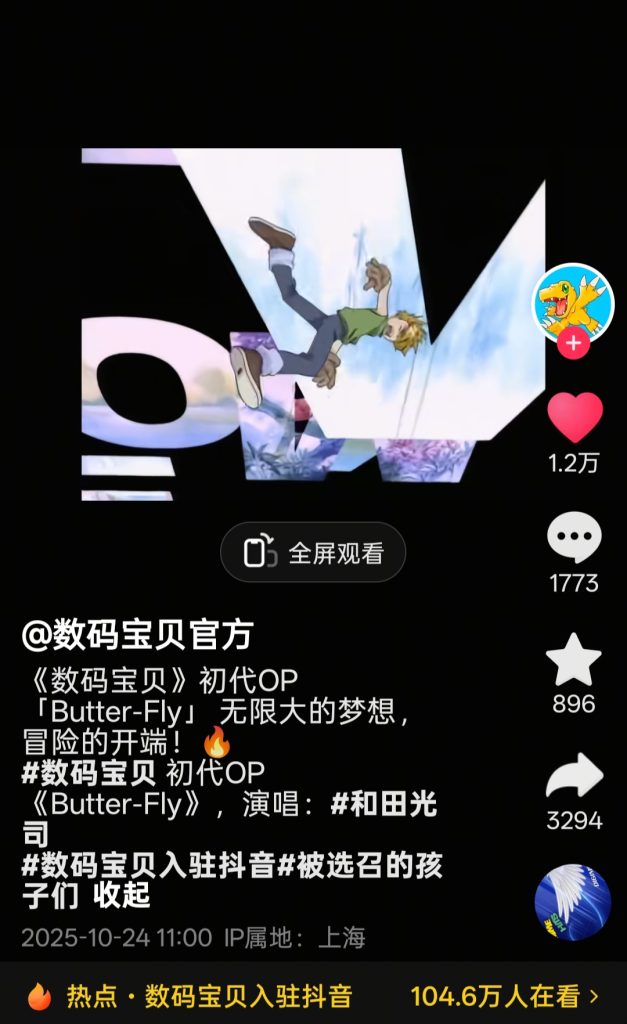The image size is (627, 1024).
Task: Follow the account with the red plus
Action: [573, 344]
